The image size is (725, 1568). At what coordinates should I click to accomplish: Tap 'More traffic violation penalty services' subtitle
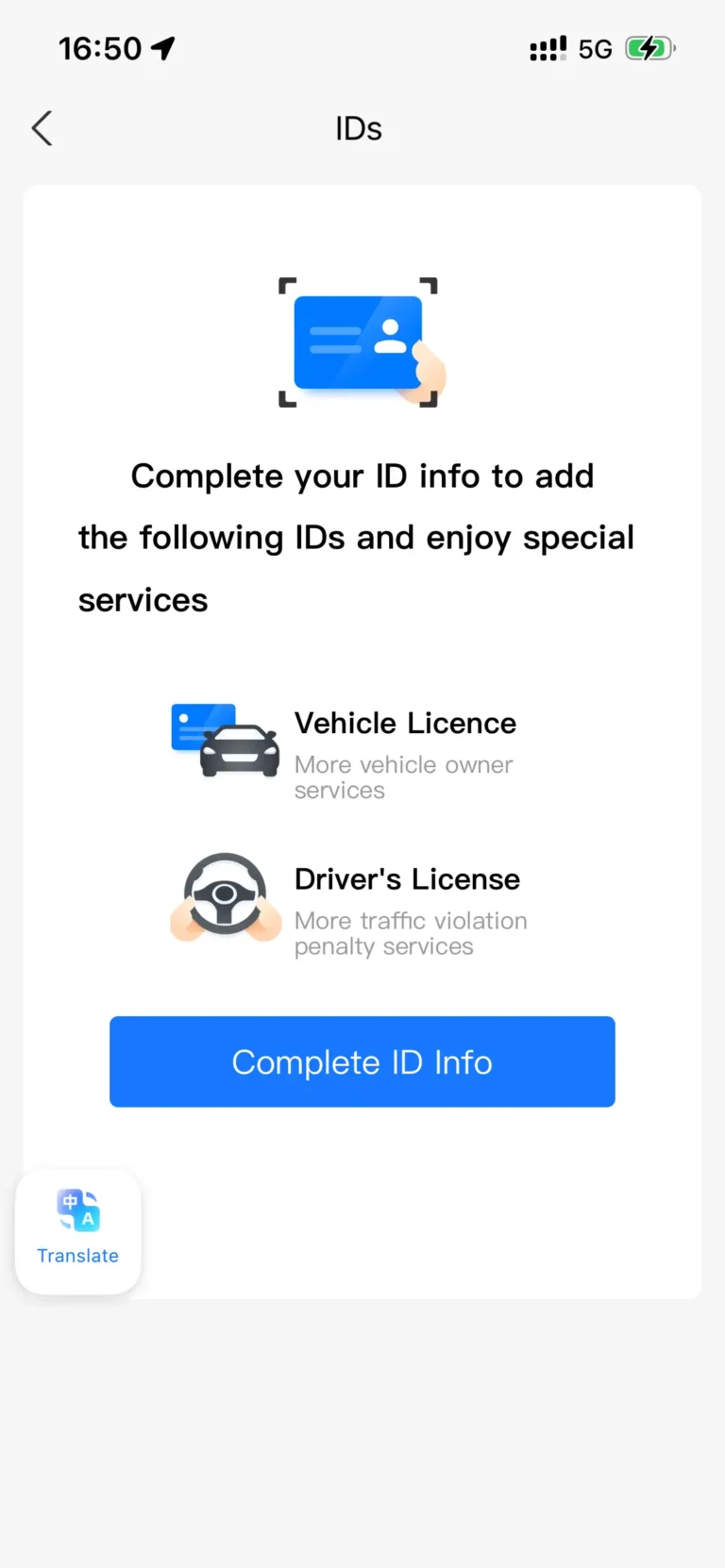click(411, 933)
